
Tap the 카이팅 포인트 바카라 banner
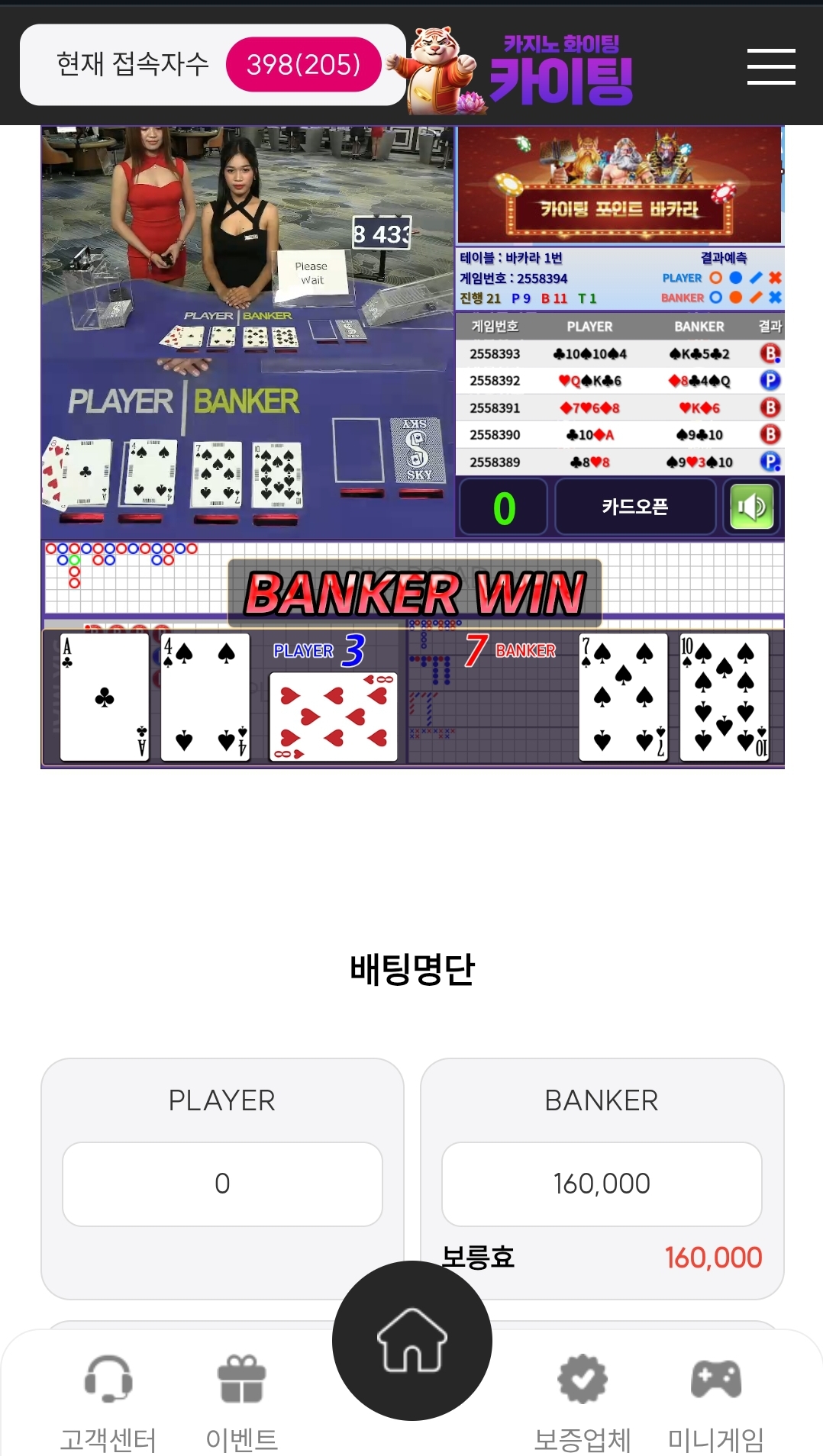tap(619, 185)
